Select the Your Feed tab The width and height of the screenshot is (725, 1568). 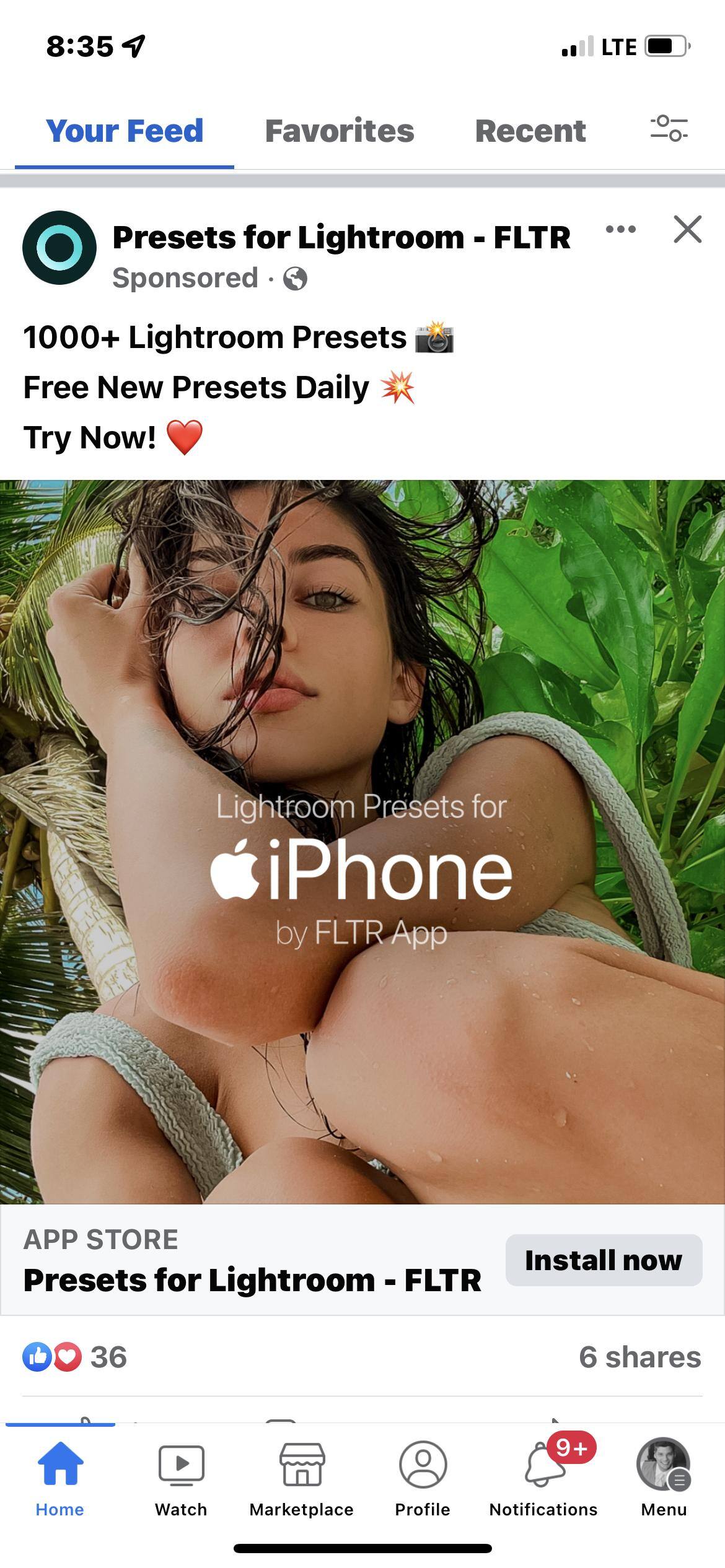click(125, 131)
